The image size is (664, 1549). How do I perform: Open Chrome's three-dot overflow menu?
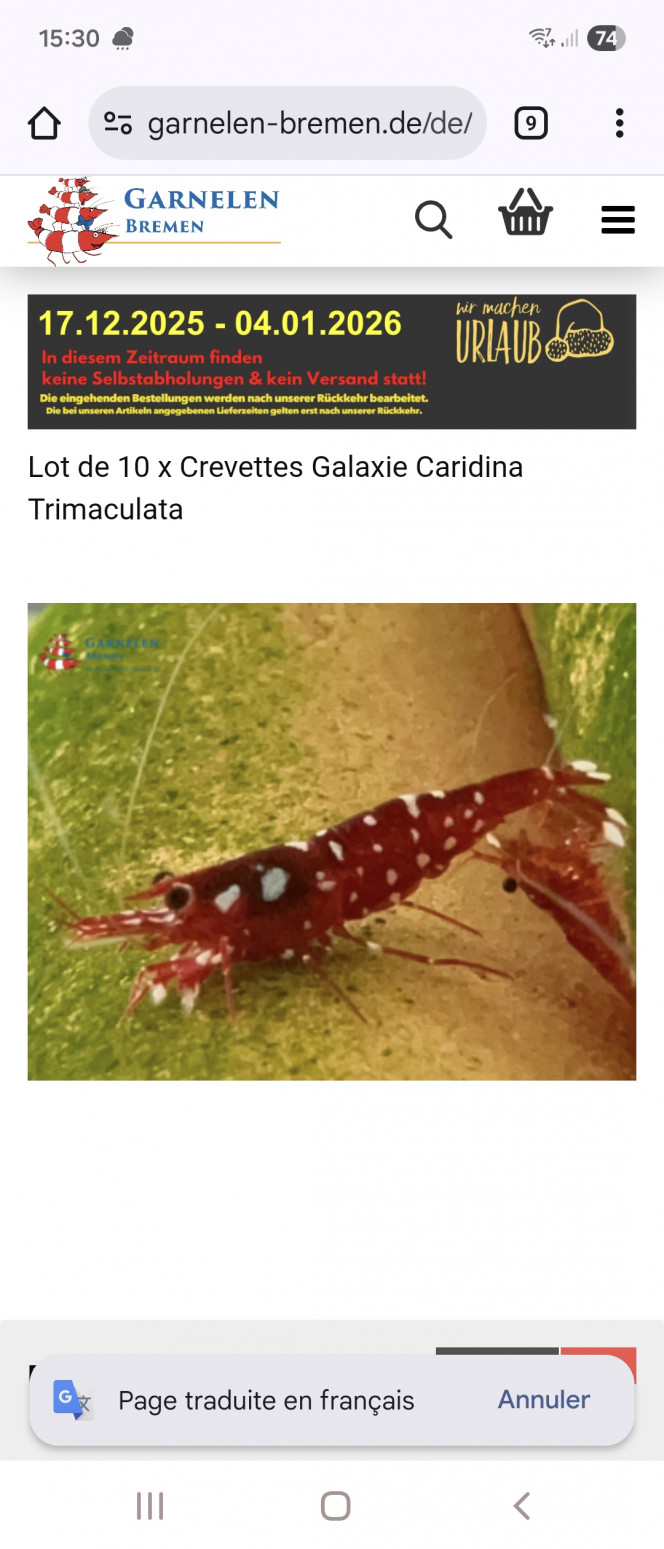click(x=619, y=124)
